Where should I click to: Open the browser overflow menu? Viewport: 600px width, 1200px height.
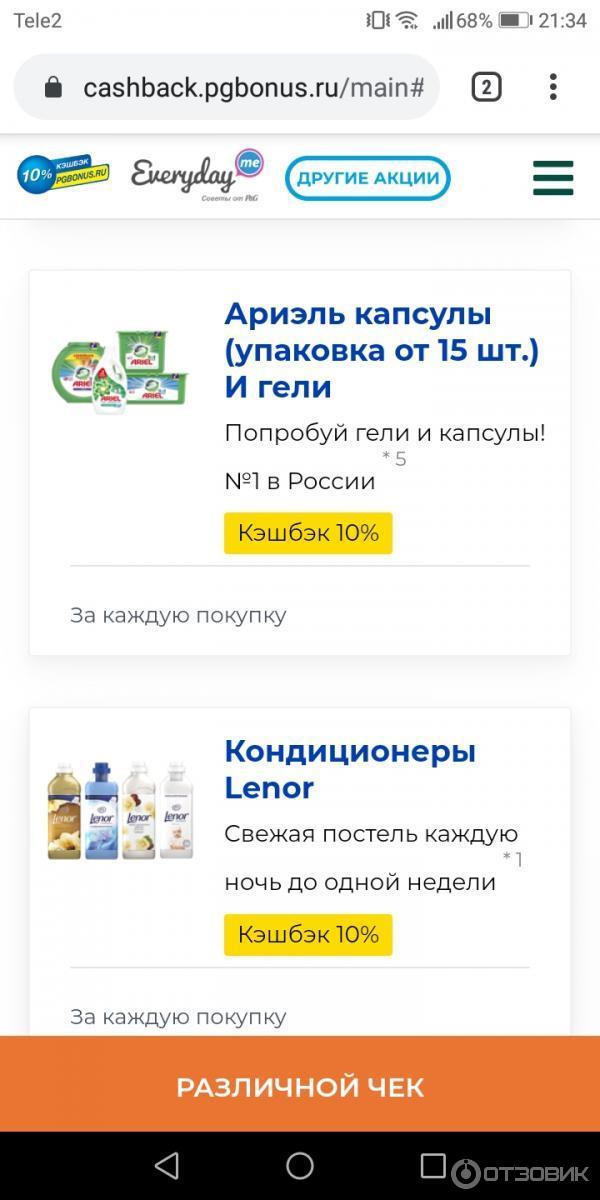coord(553,88)
